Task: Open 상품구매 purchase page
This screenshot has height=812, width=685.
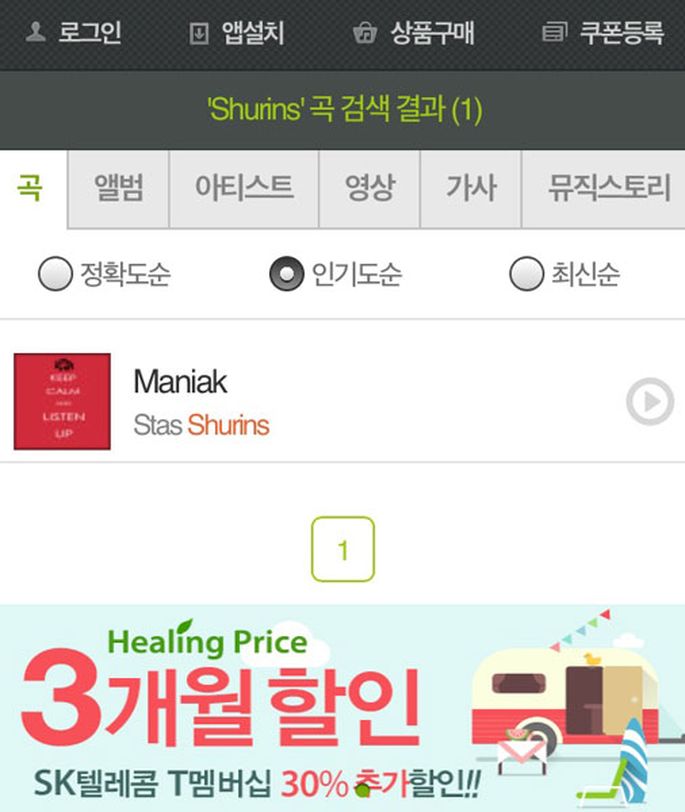Action: [x=414, y=33]
